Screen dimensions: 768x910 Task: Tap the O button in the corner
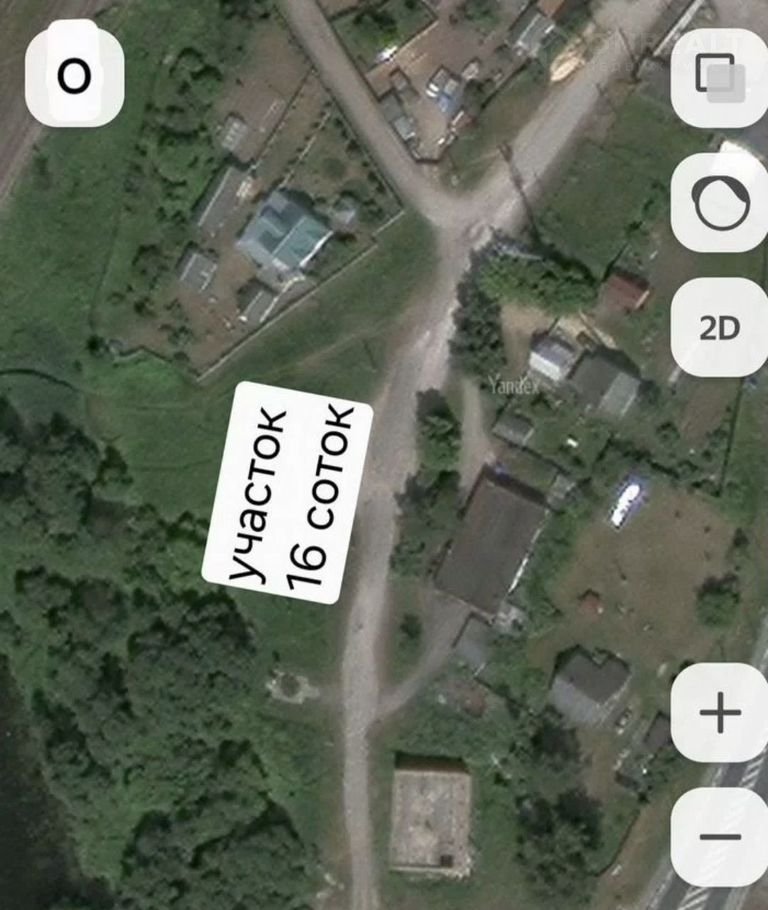(74, 76)
